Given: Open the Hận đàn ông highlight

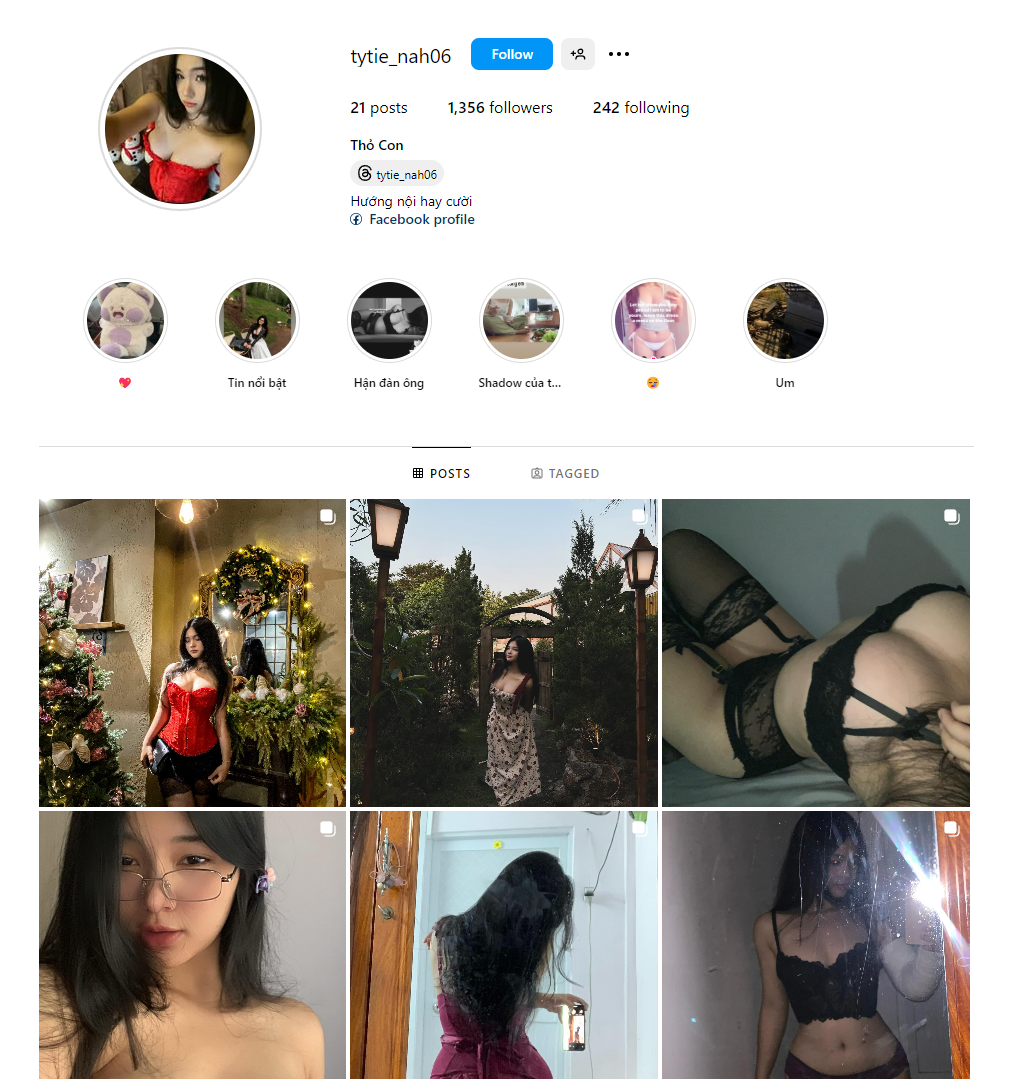Looking at the screenshot, I should click(389, 321).
